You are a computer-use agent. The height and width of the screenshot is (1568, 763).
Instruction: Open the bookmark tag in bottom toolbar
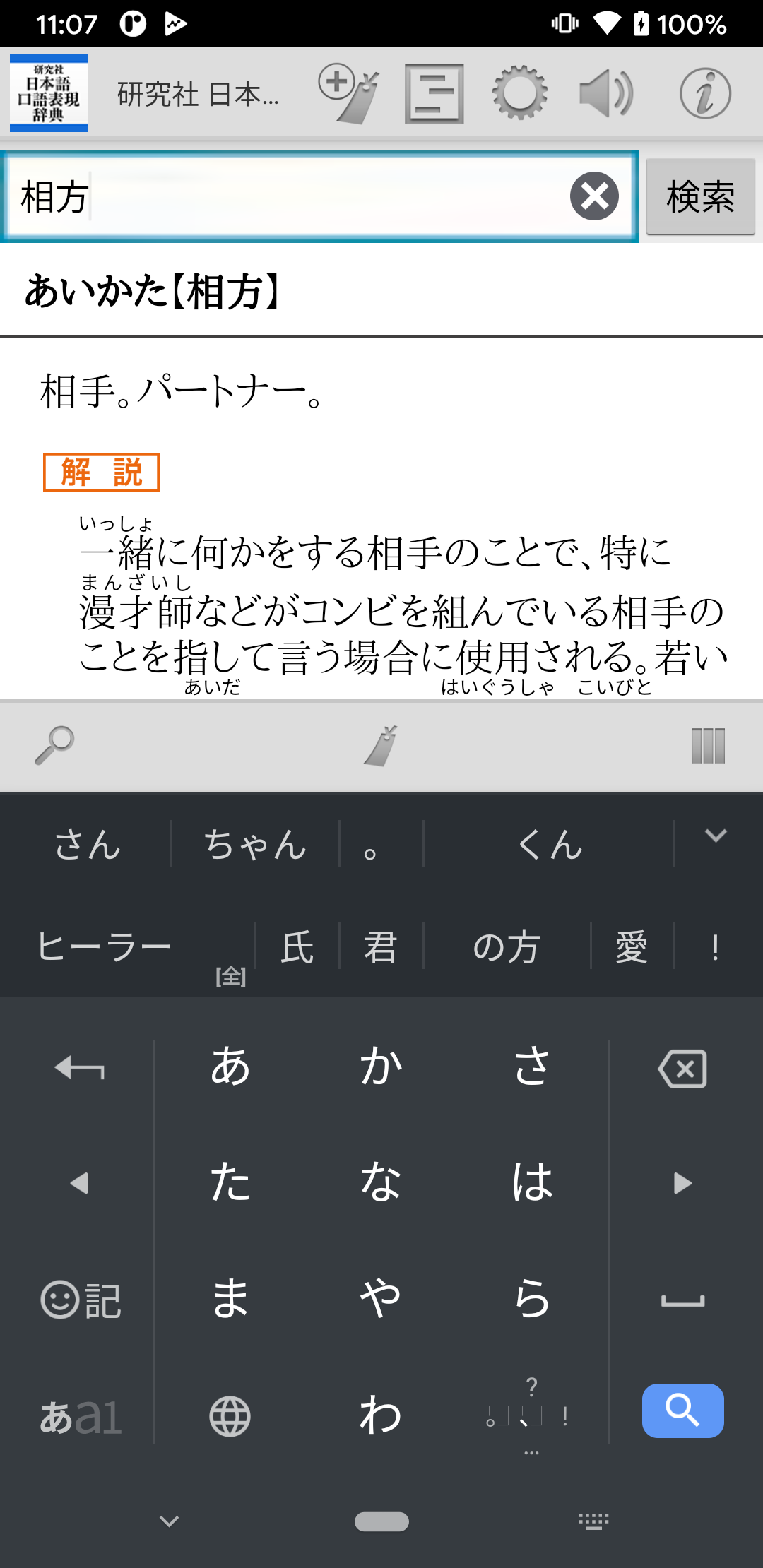point(381,746)
